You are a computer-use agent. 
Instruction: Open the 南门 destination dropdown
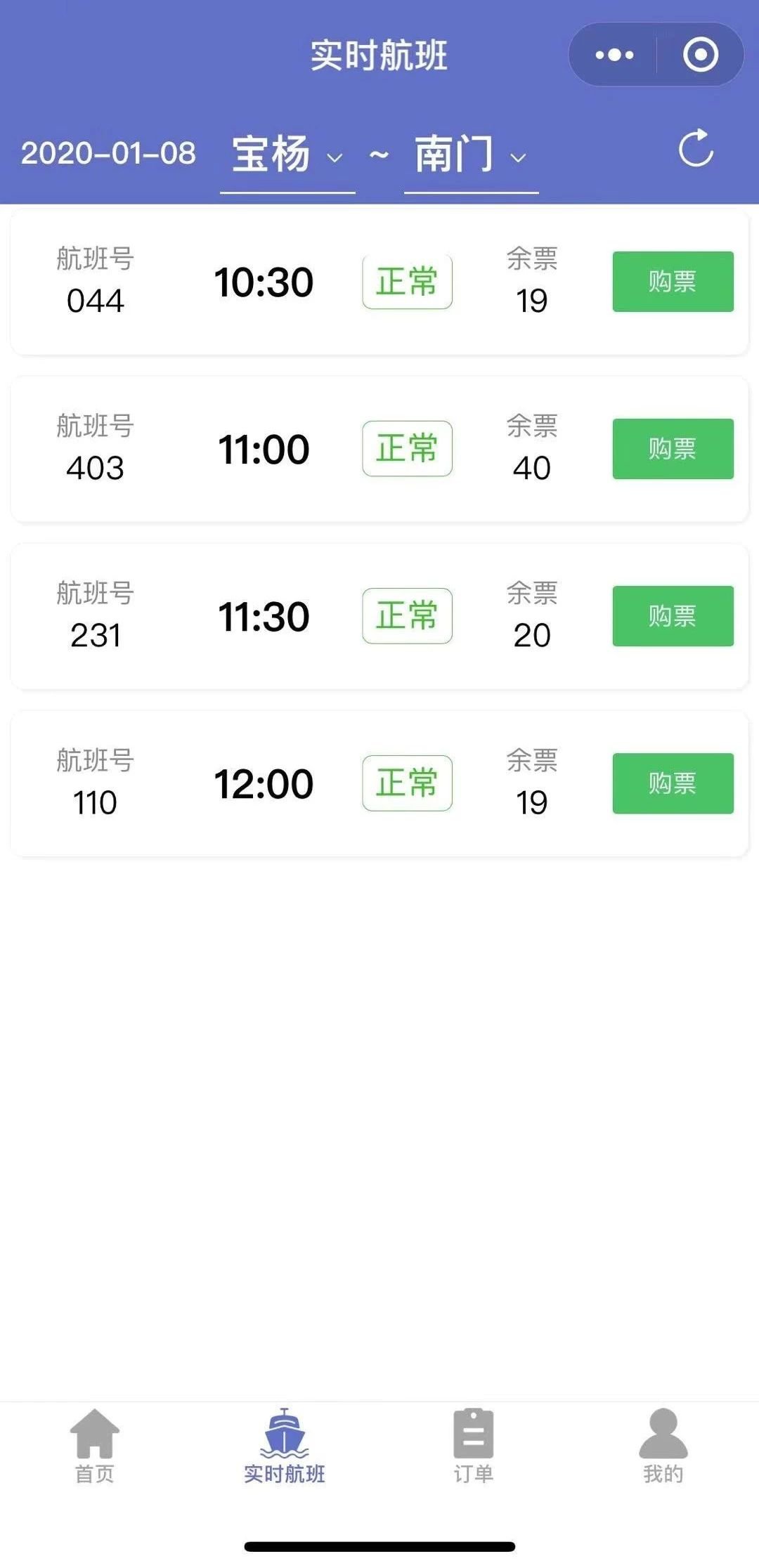pyautogui.click(x=470, y=155)
